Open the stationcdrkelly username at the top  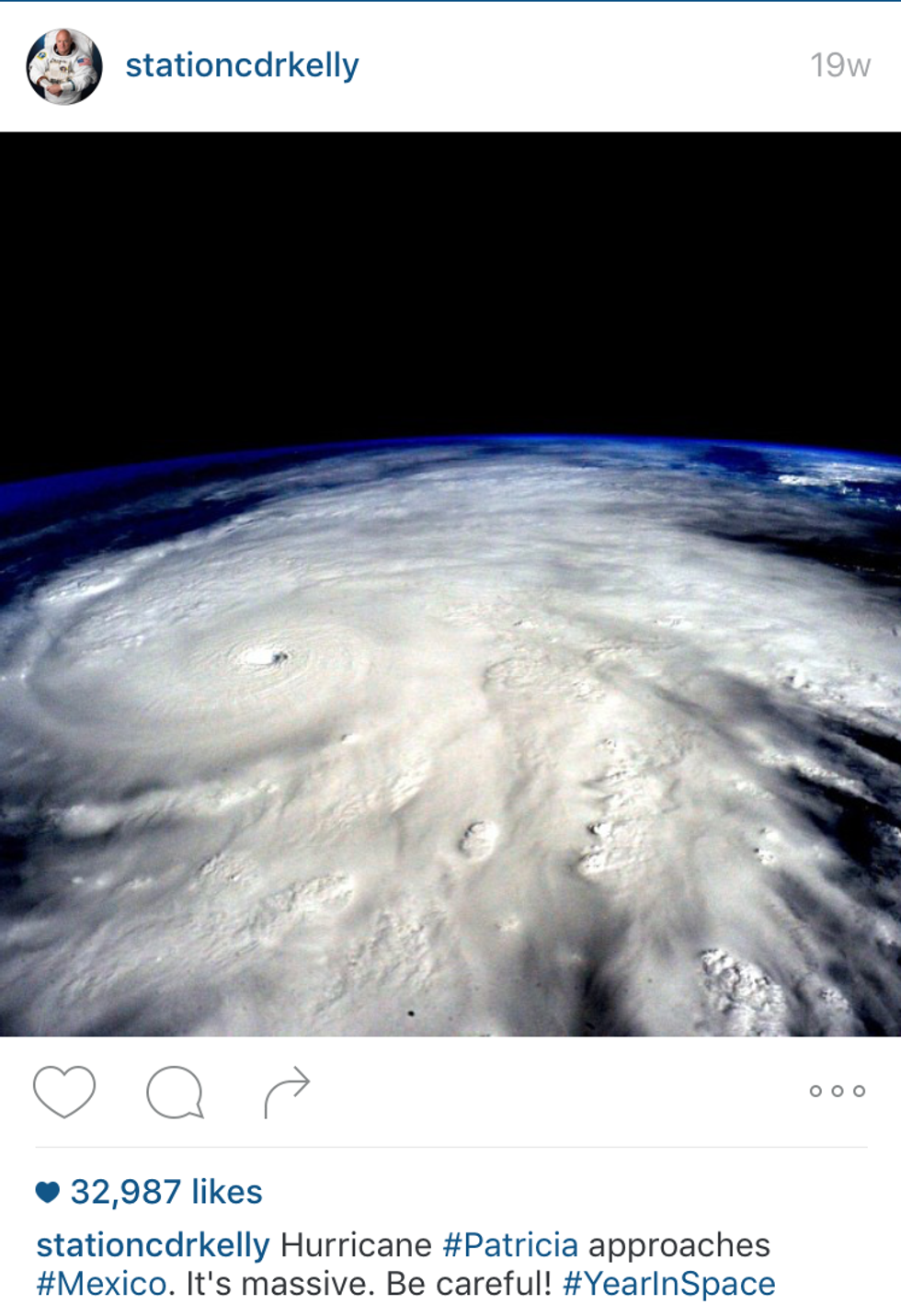[242, 65]
